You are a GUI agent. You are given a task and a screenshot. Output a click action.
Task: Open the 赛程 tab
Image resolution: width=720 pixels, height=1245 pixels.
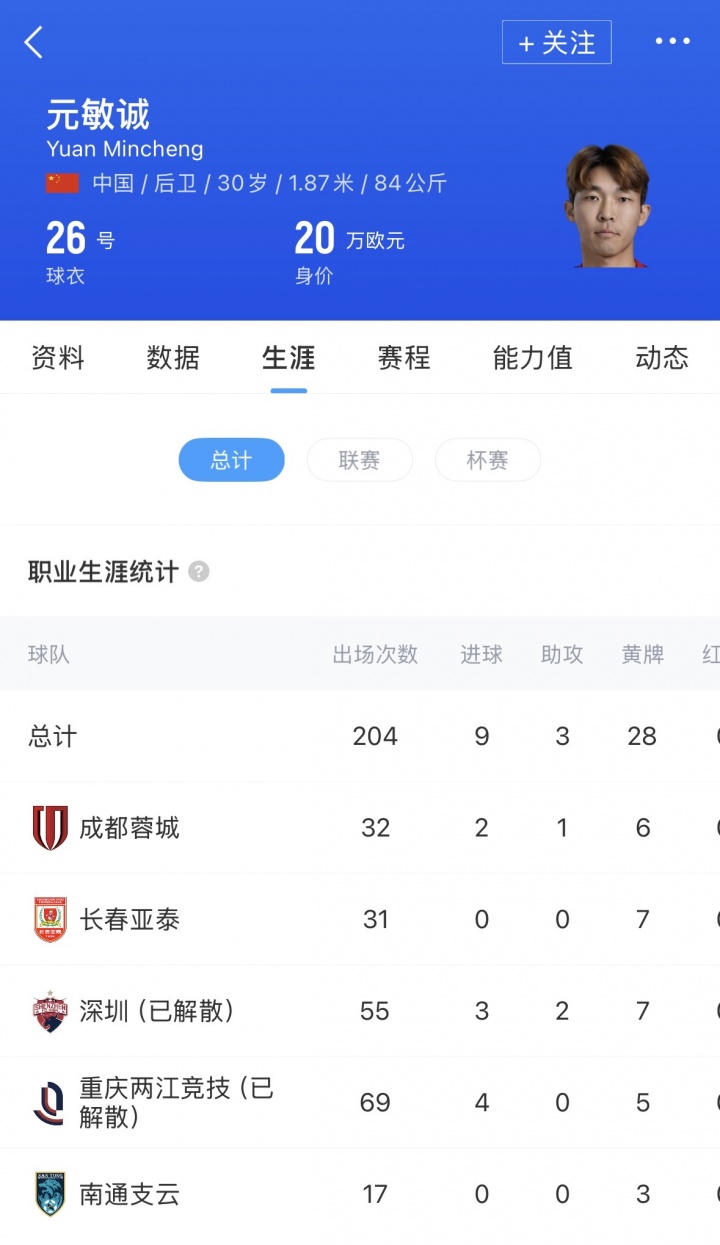[404, 358]
